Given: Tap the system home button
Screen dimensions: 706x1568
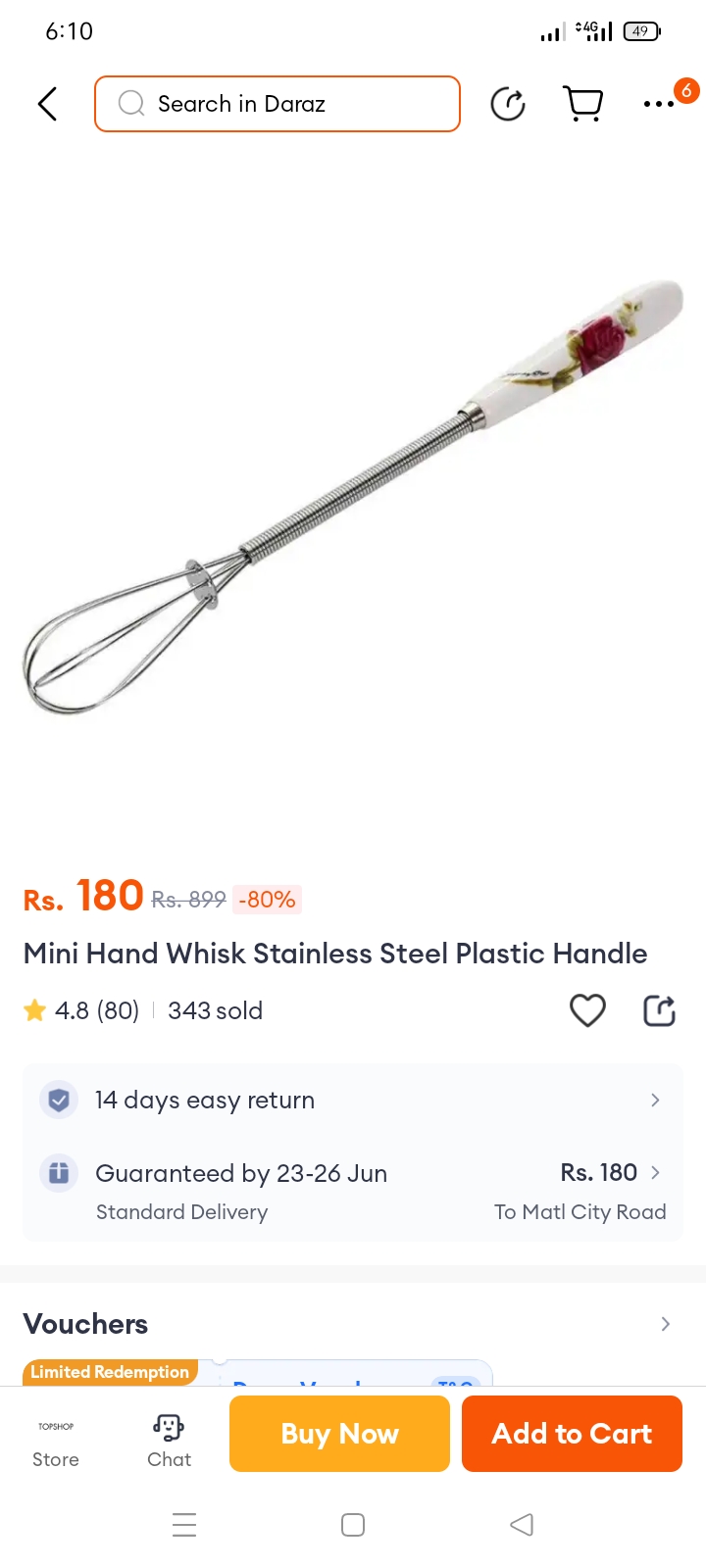Looking at the screenshot, I should [x=353, y=1525].
